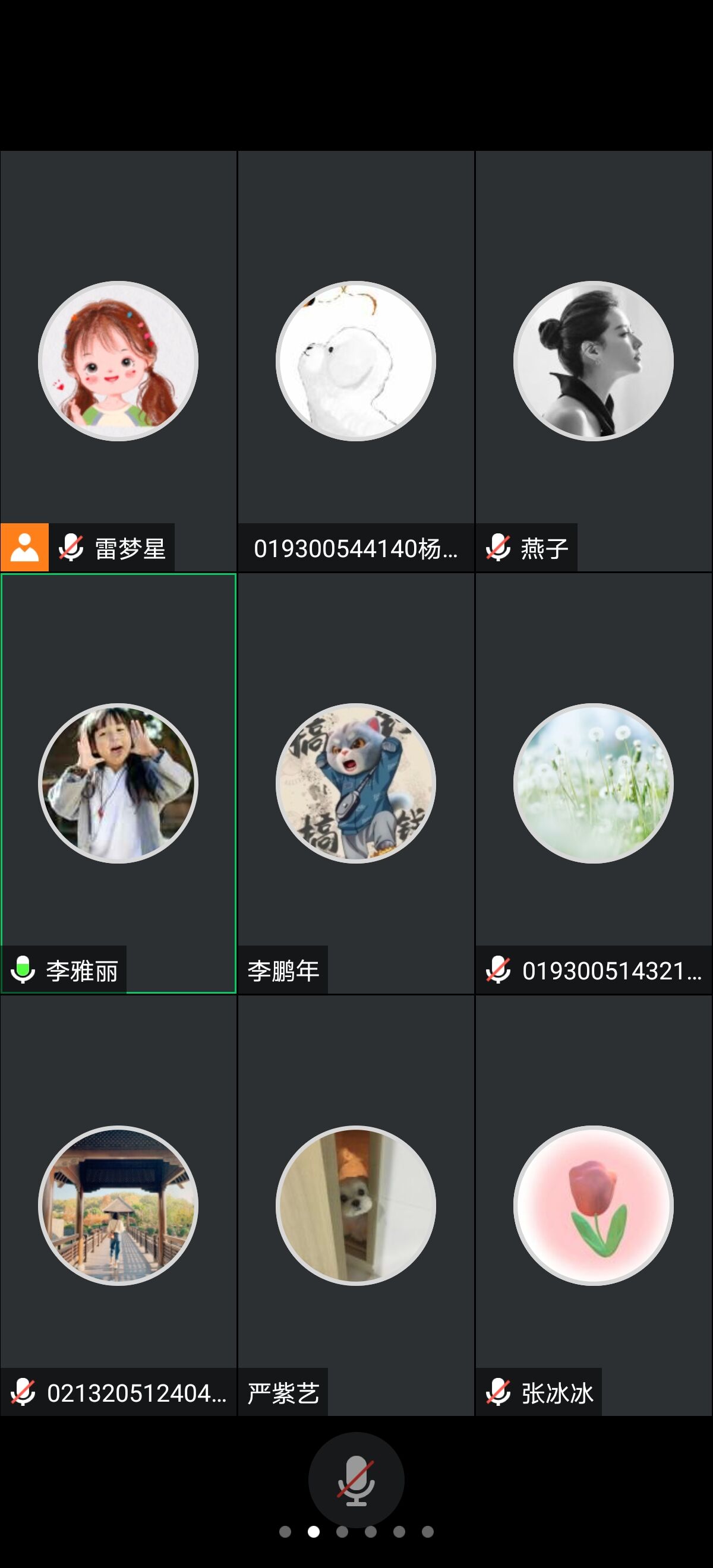Unmute your microphone with the mic button
Screen dimensions: 713x1568
coord(355,1480)
